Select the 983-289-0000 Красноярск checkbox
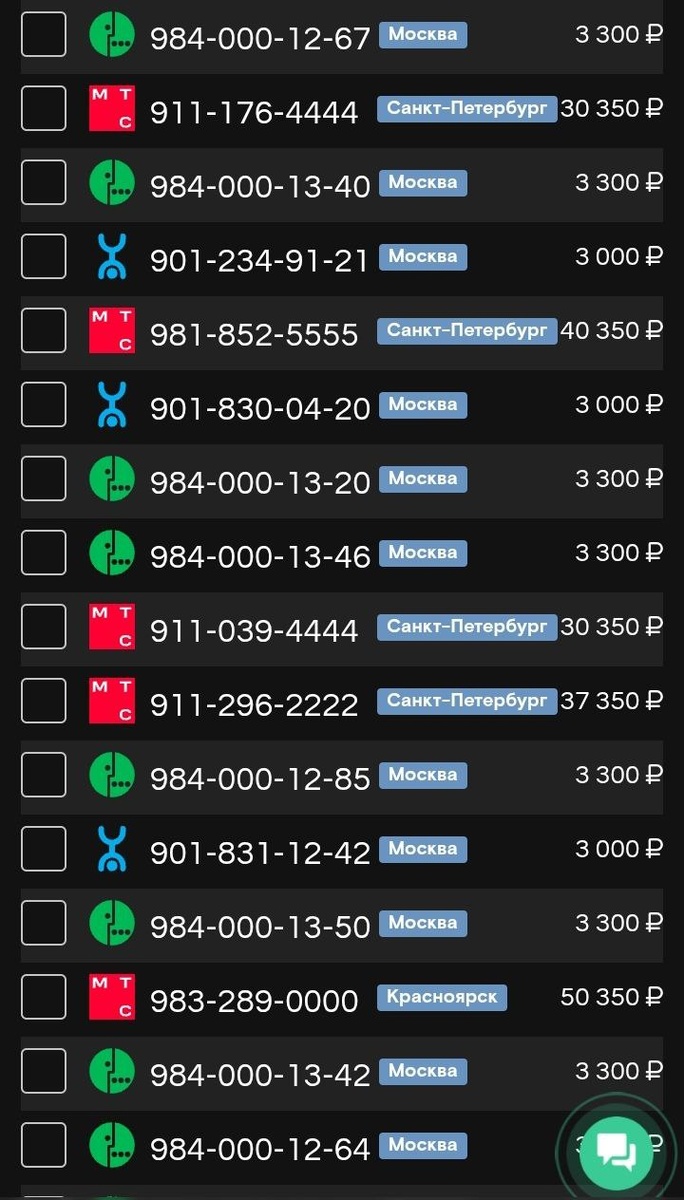 [x=44, y=997]
